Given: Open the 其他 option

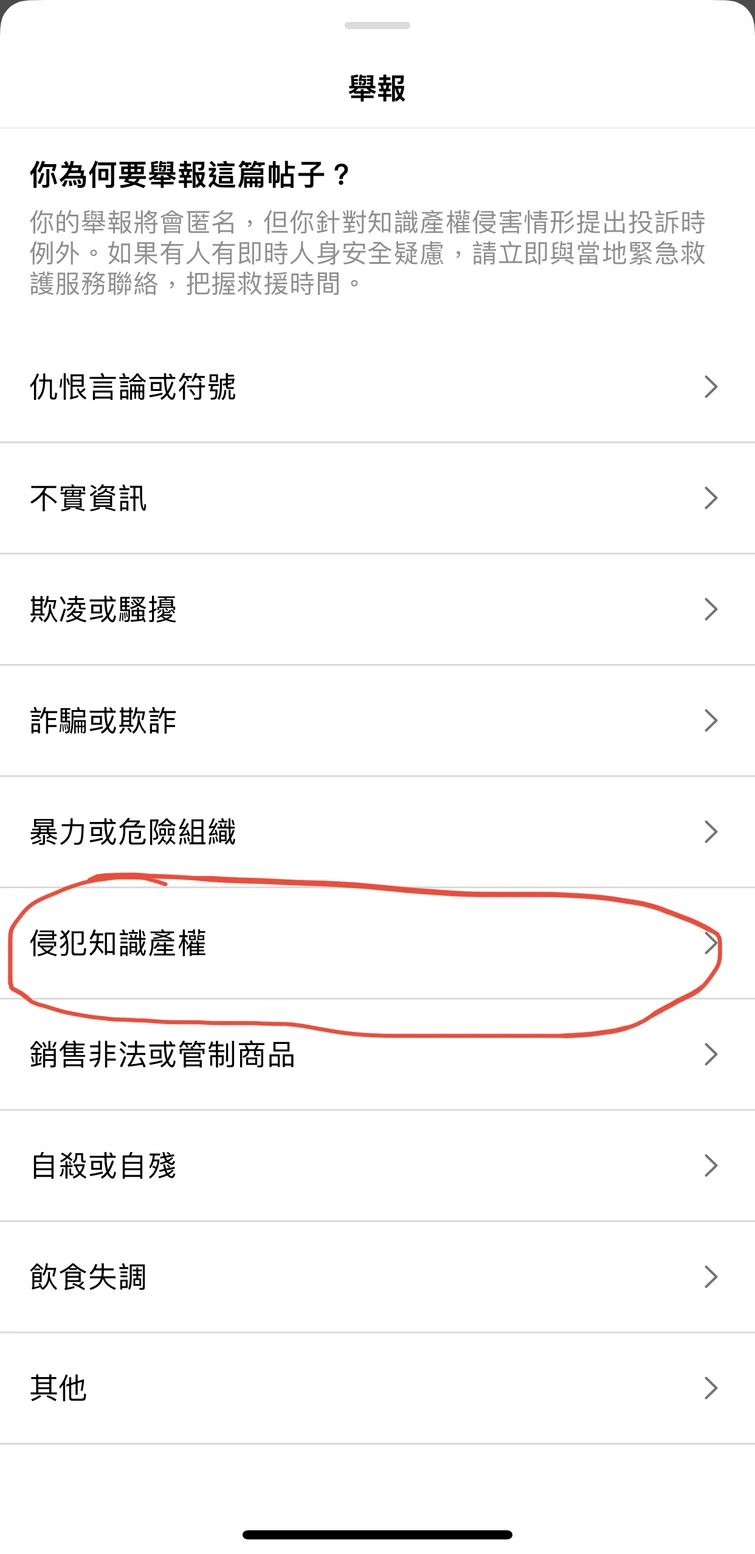Looking at the screenshot, I should pos(59,1388).
